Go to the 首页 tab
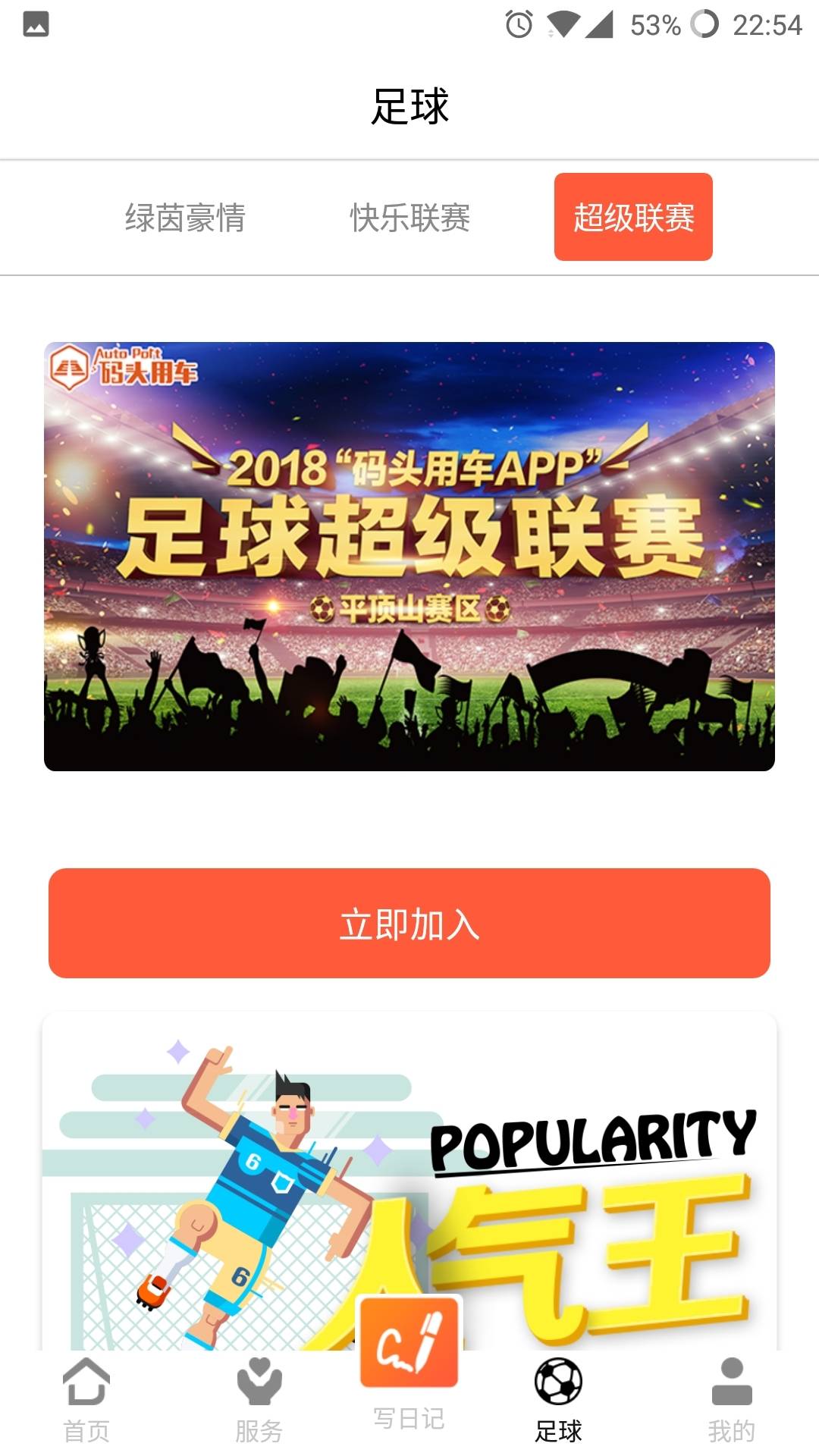 pyautogui.click(x=86, y=1400)
